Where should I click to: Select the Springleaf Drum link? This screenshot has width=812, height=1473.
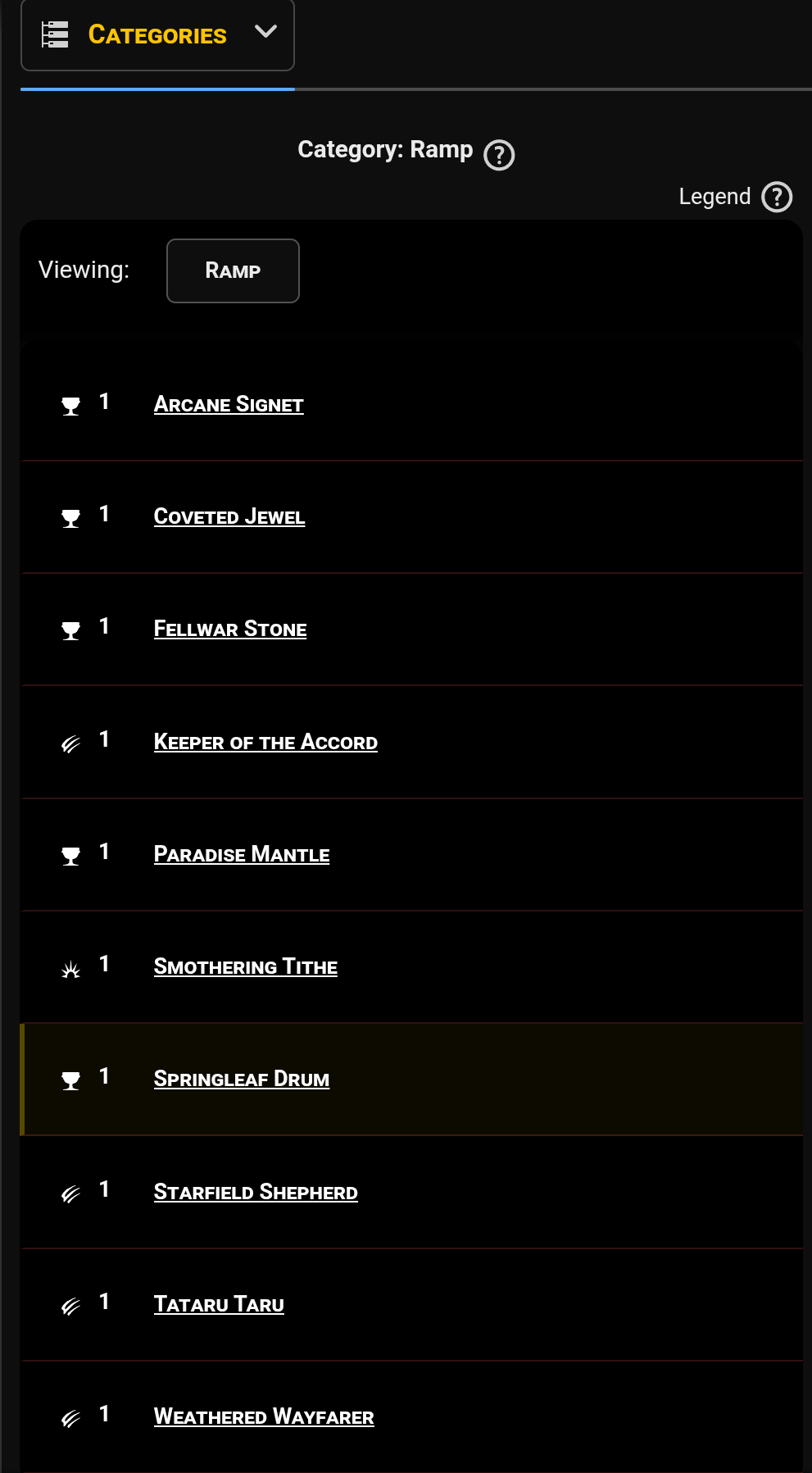(x=242, y=1079)
